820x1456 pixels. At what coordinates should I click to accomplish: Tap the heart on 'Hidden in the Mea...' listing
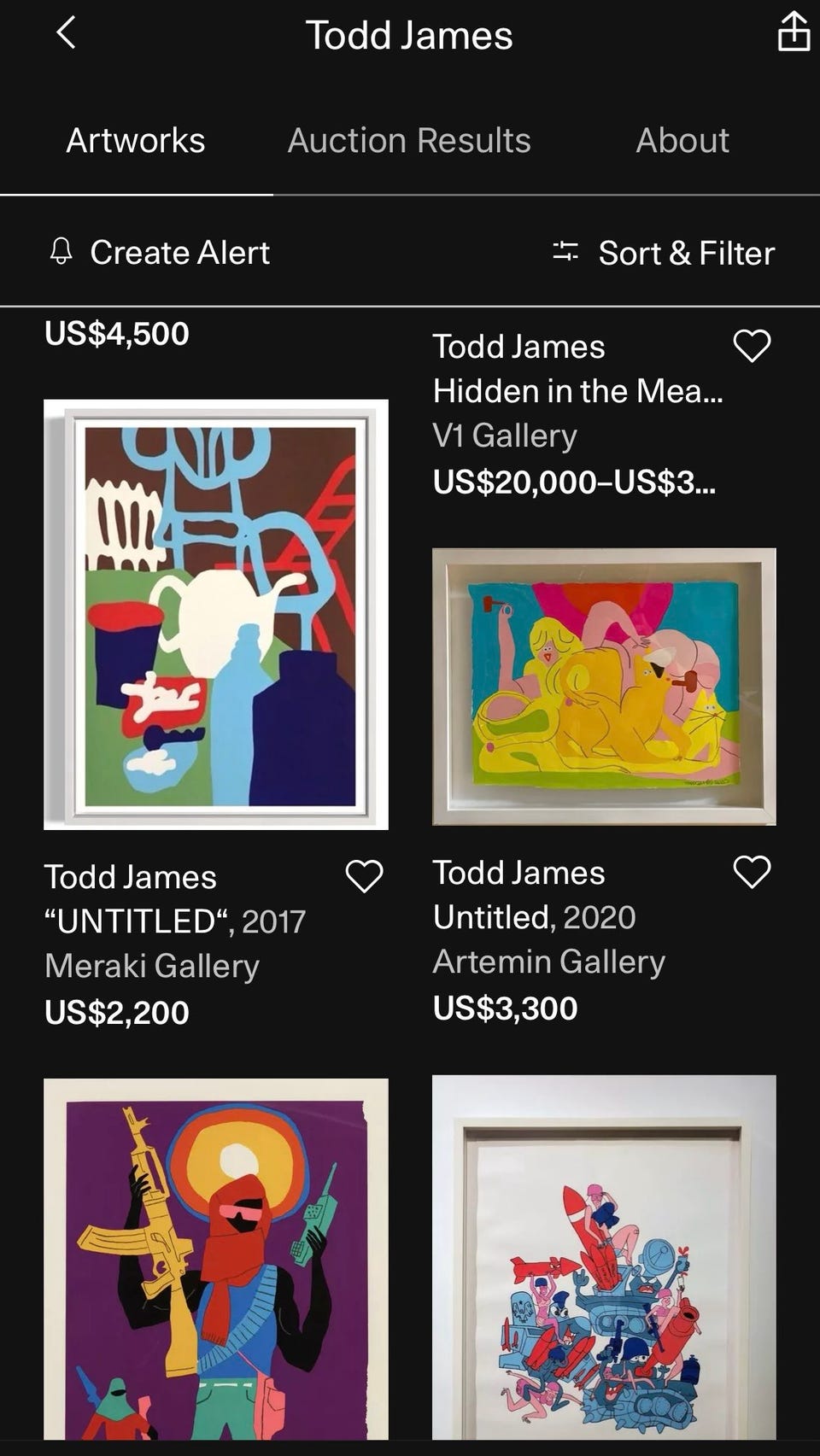(752, 345)
